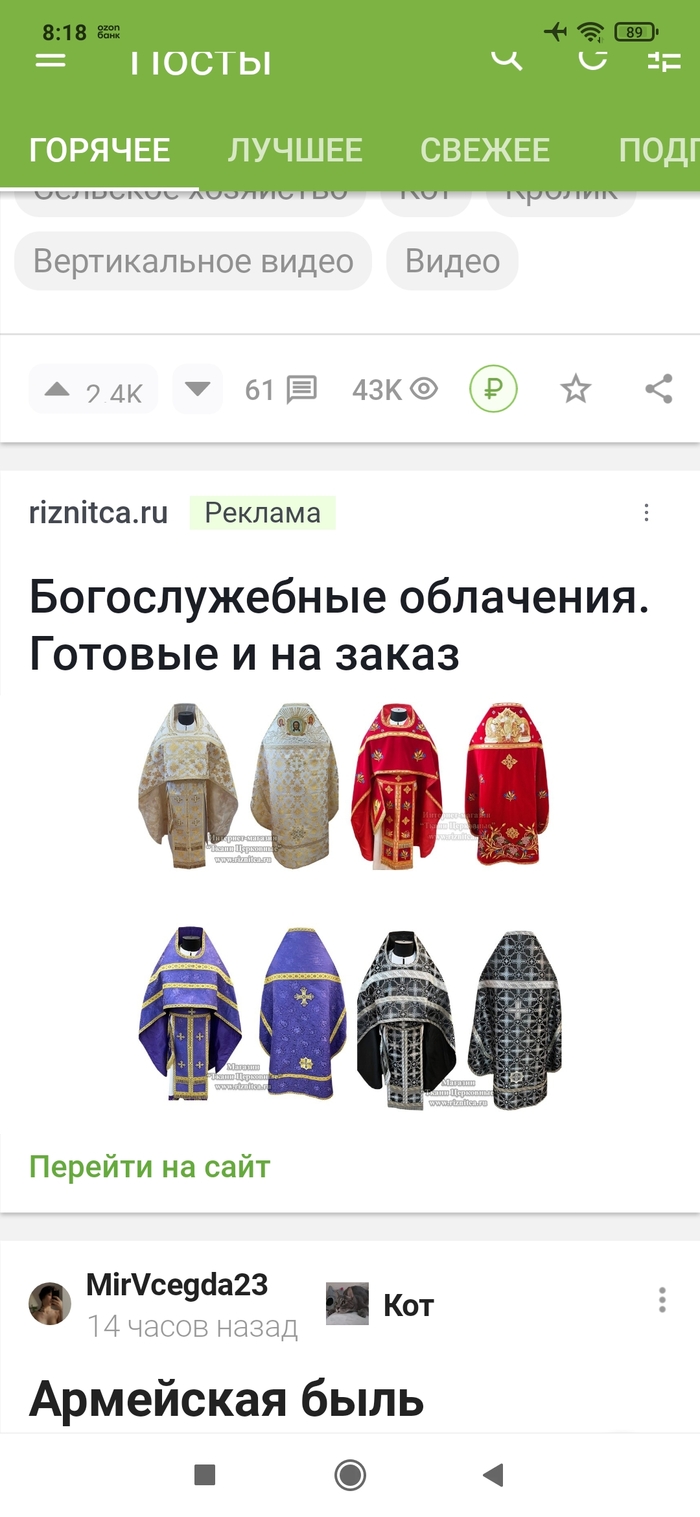Share the post with 43K views
Image resolution: width=700 pixels, height=1517 pixels.
pos(658,389)
